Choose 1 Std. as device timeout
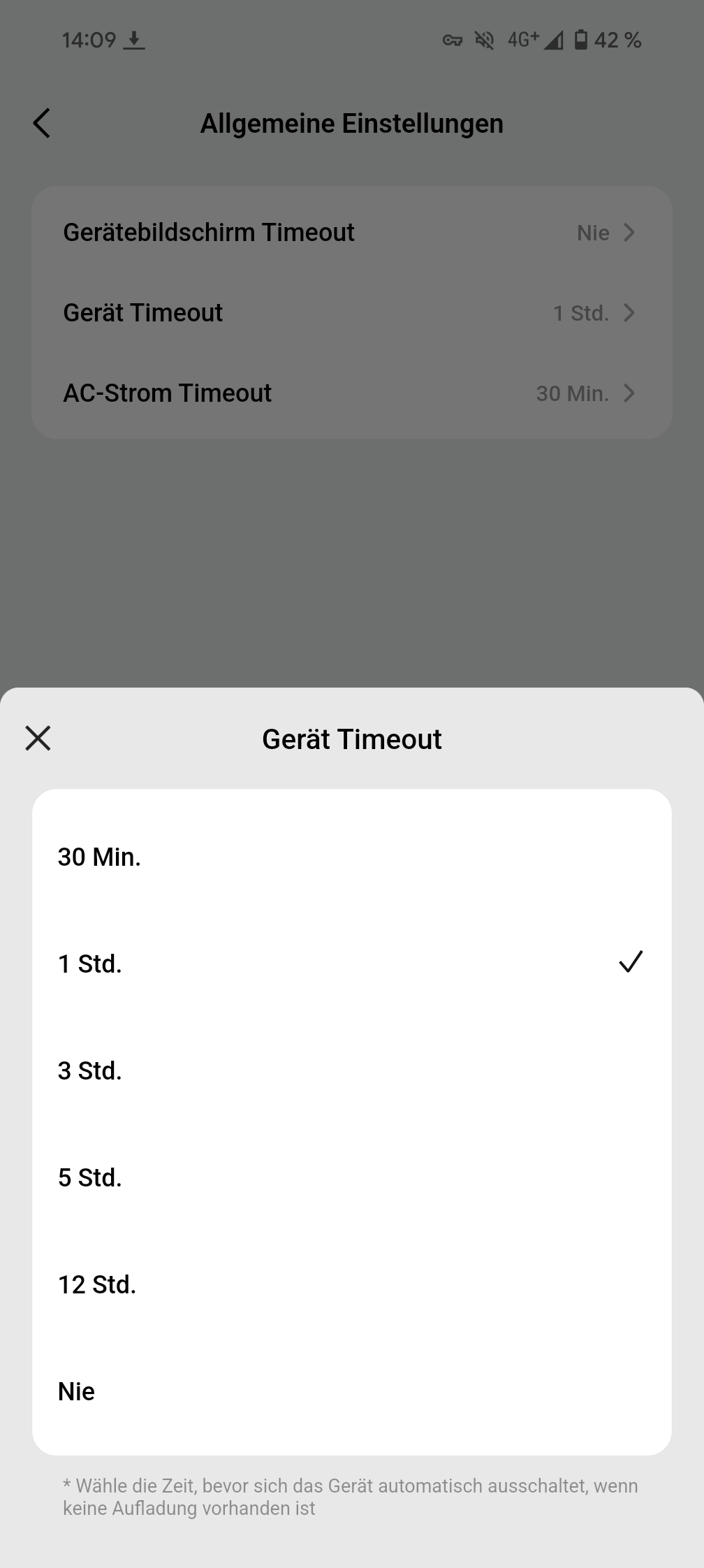The height and width of the screenshot is (1568, 704). coord(352,964)
